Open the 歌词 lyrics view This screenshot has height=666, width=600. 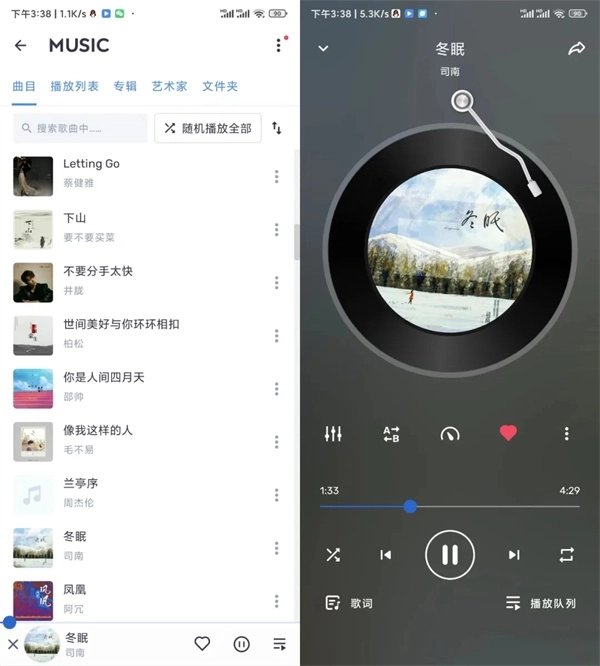[349, 603]
